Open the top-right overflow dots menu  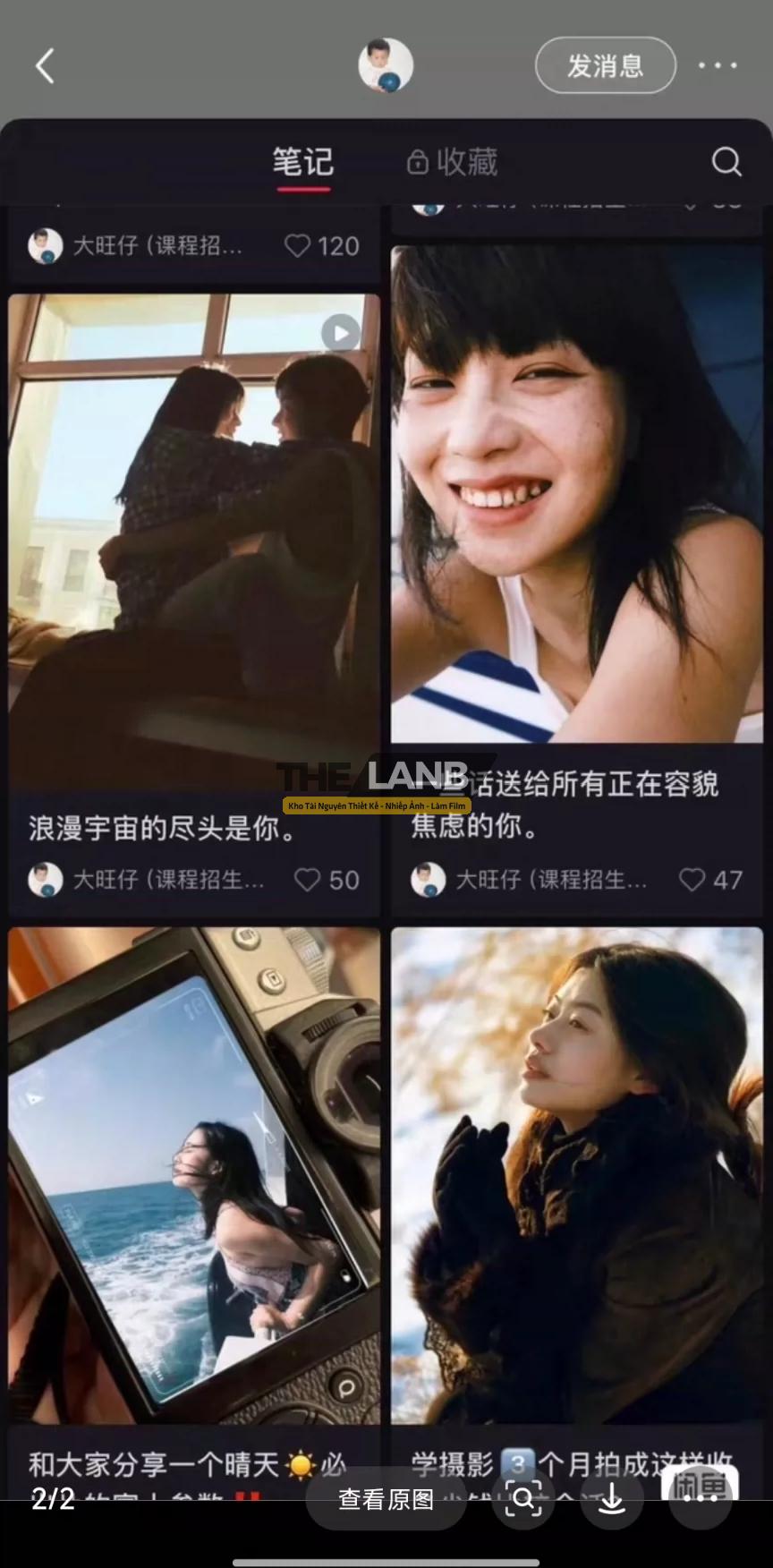point(718,66)
